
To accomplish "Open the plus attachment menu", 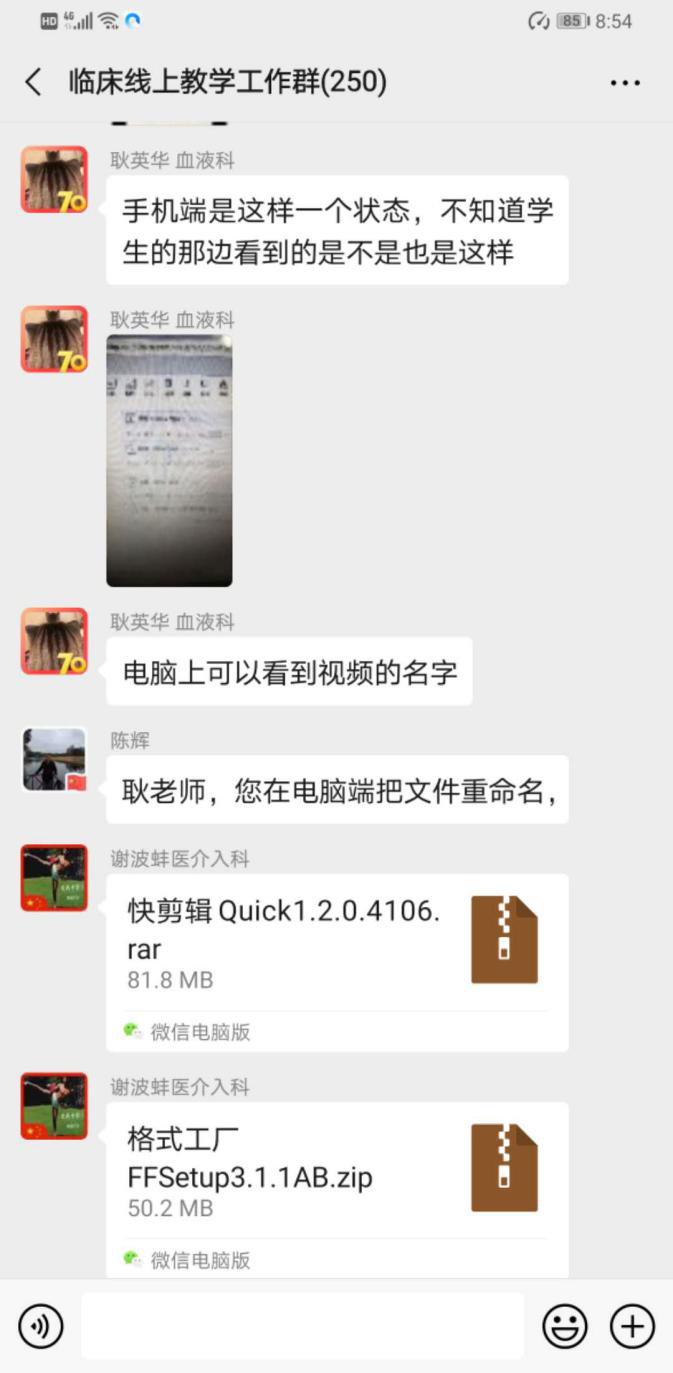I will [x=632, y=1326].
